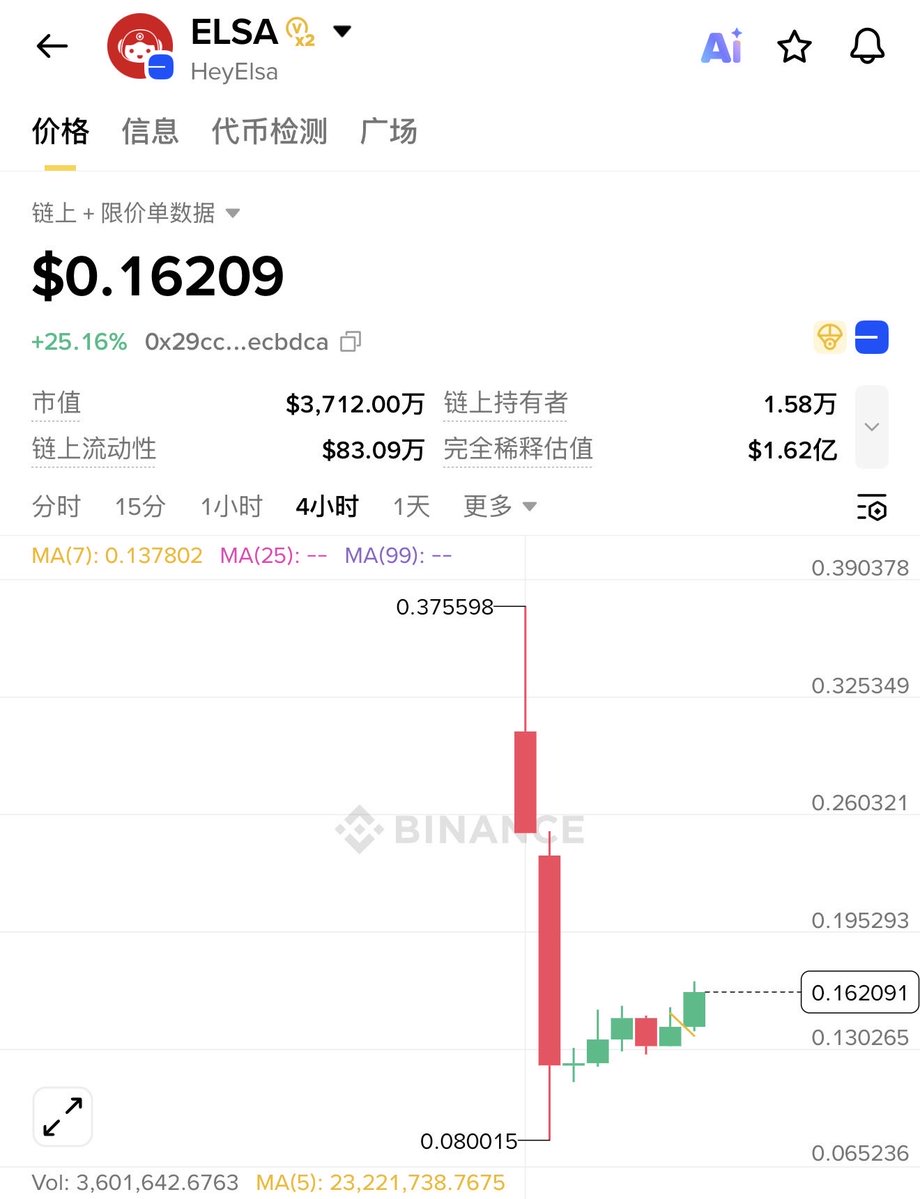920x1199 pixels.
Task: Expand the token stats chevron
Action: coord(871,427)
